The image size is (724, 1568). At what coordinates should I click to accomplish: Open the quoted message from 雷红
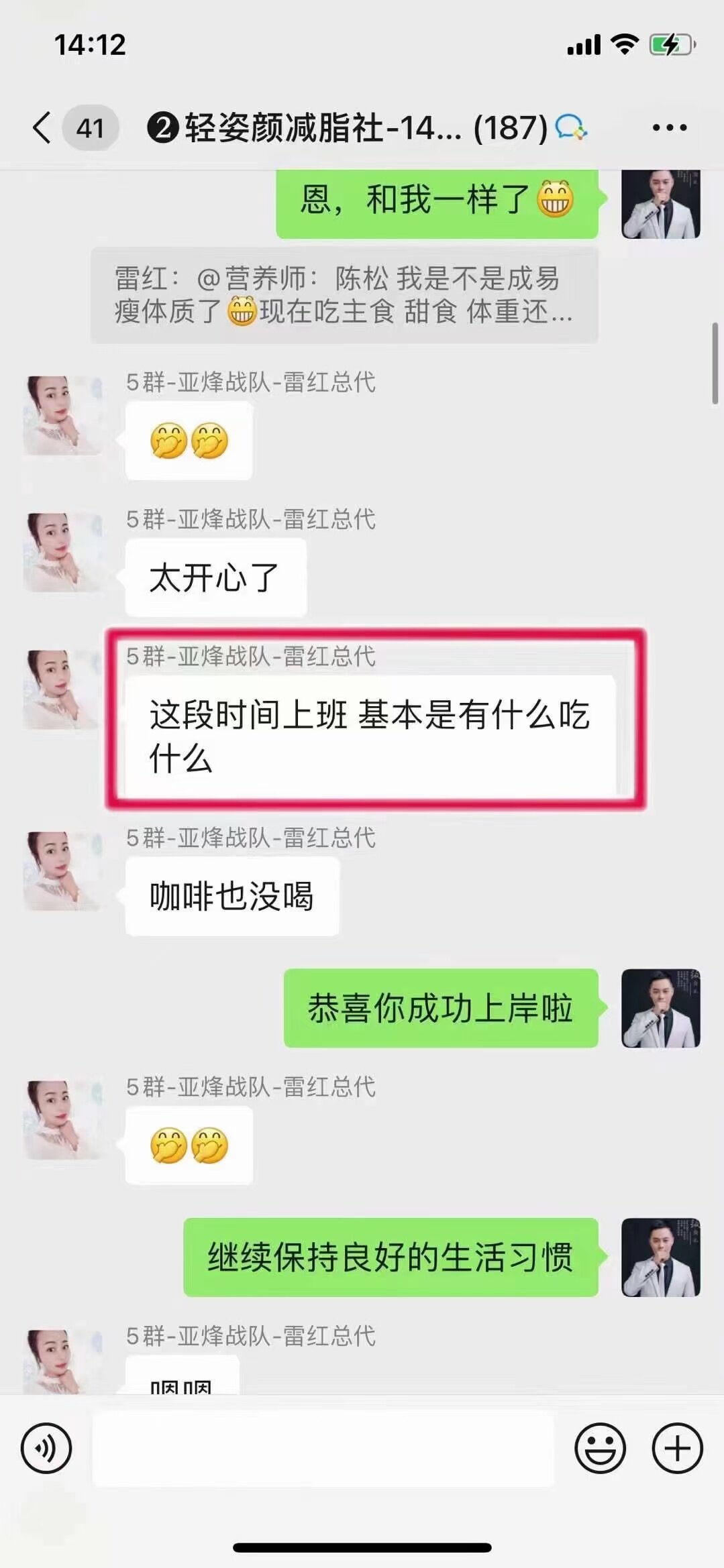click(344, 295)
